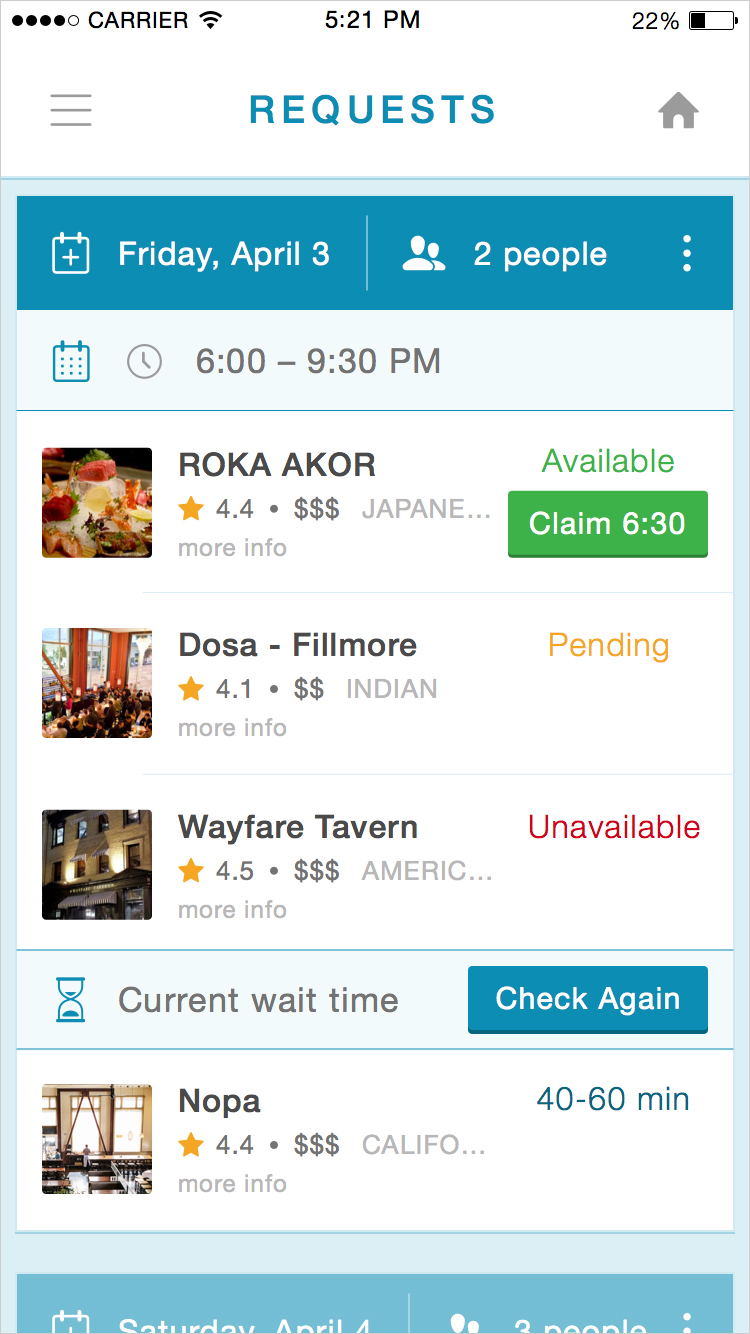Edit the Friday, April 3 date
This screenshot has height=1334, width=750.
[x=191, y=254]
